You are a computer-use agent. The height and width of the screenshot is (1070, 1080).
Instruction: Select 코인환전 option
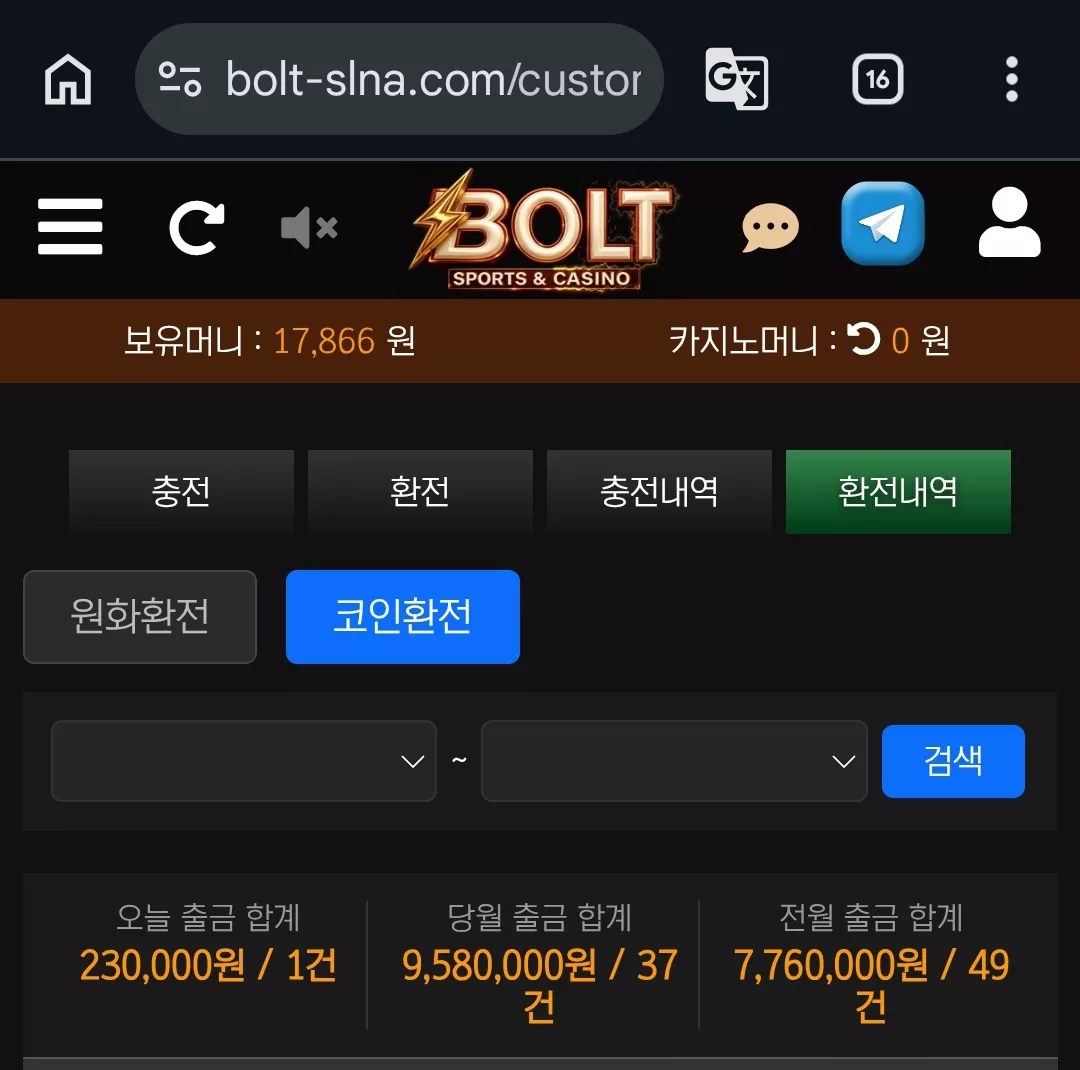403,617
